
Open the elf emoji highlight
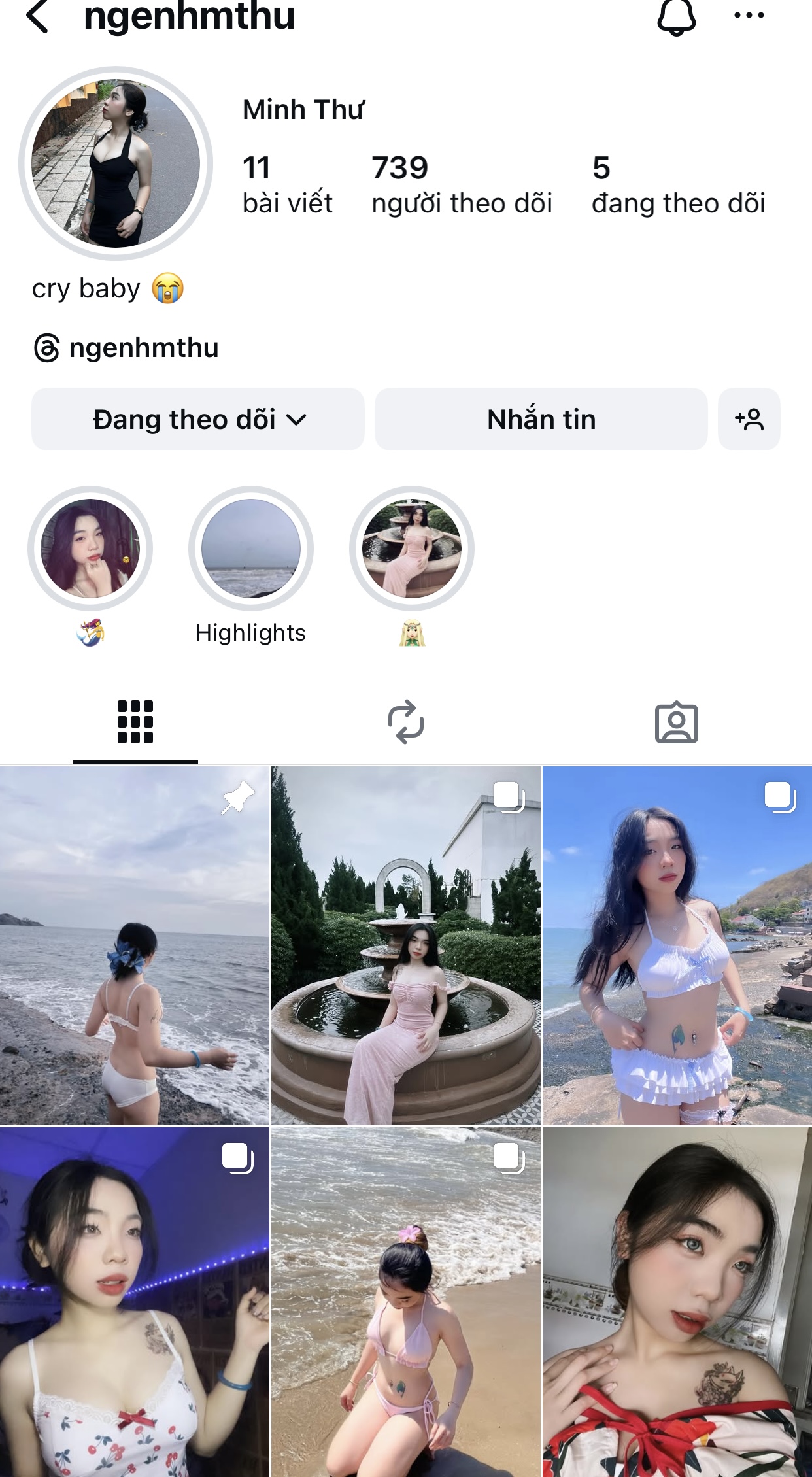[412, 549]
